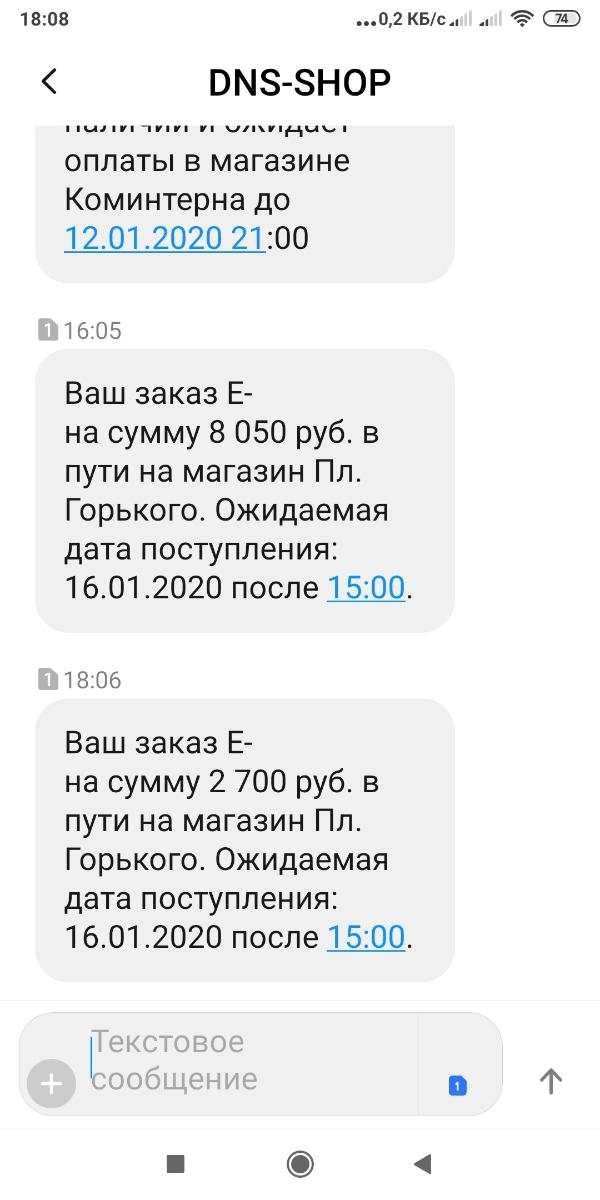Image resolution: width=600 pixels, height=1200 pixels.
Task: Focus the Текстовое сообщение input field
Action: pos(250,1062)
